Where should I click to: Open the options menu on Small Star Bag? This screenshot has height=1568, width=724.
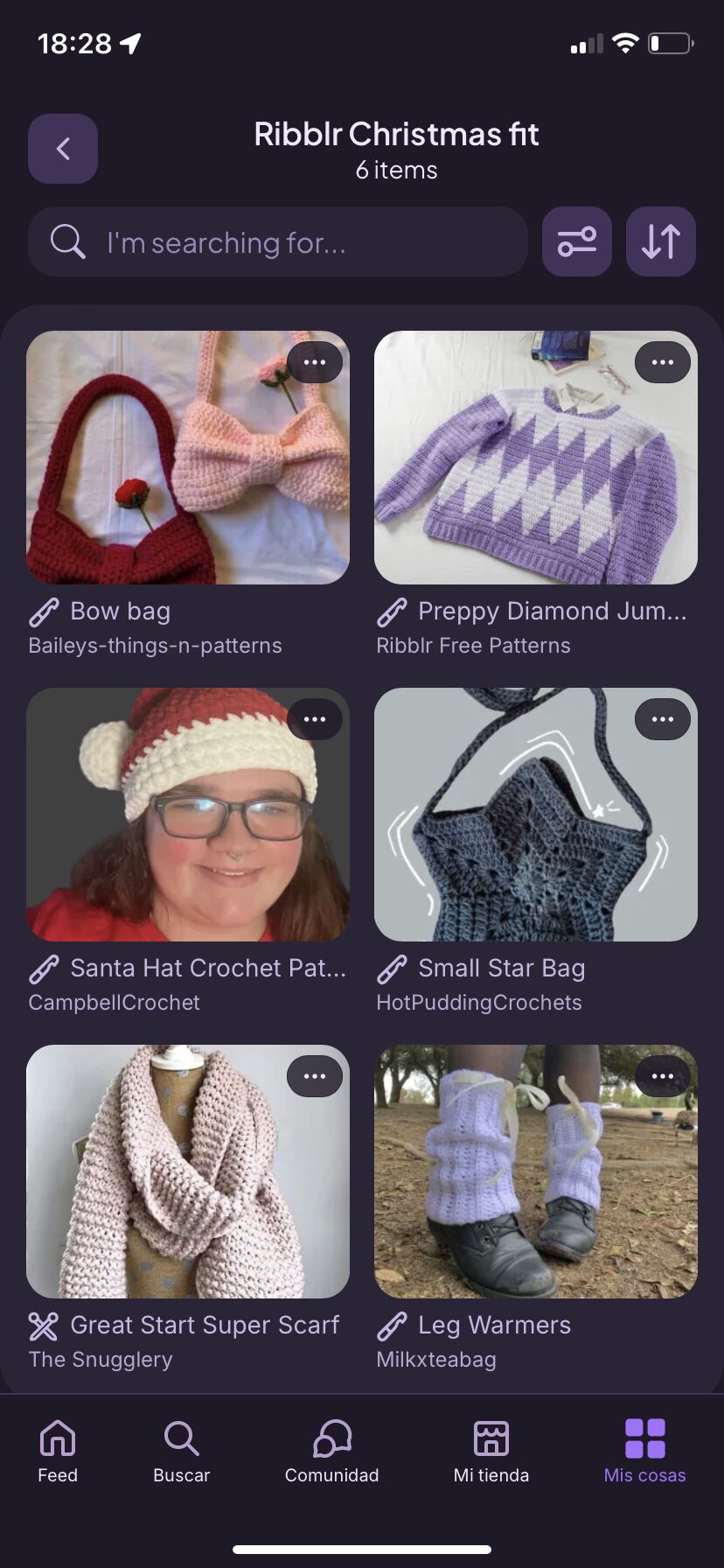tap(663, 719)
